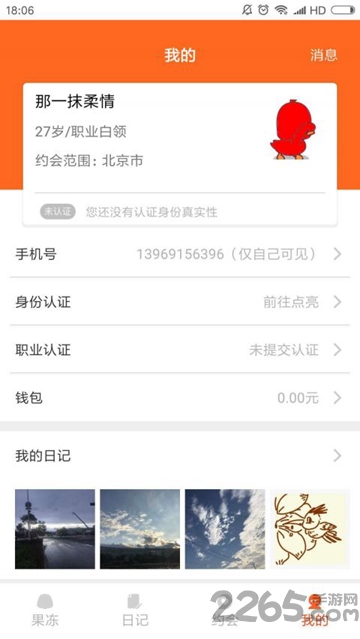Open the 钱包 wallet row
This screenshot has width=360, height=639.
click(x=180, y=397)
